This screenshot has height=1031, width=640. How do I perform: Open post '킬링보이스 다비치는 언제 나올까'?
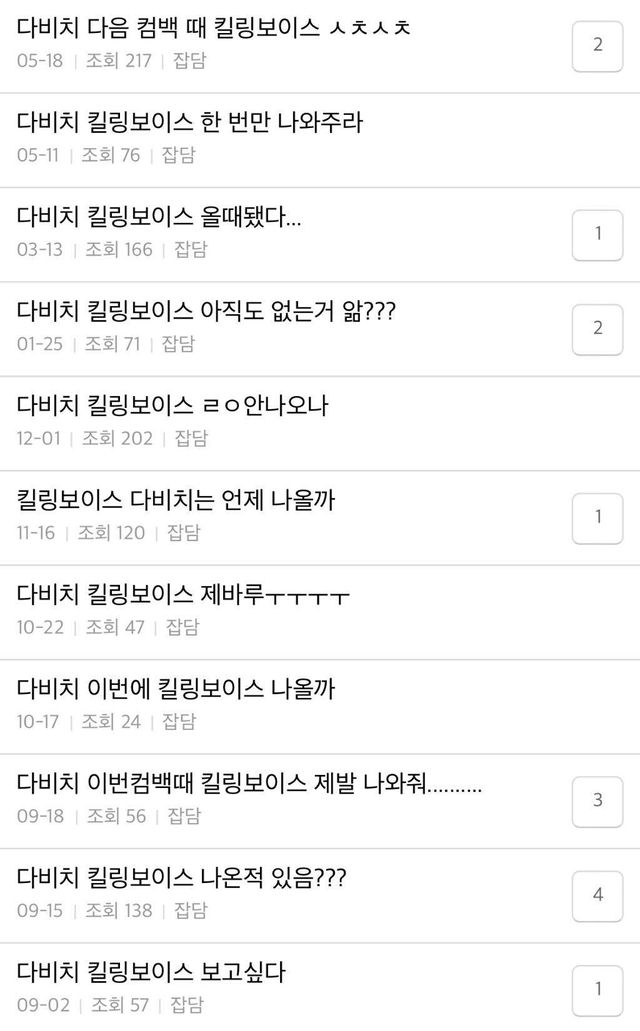click(x=176, y=500)
